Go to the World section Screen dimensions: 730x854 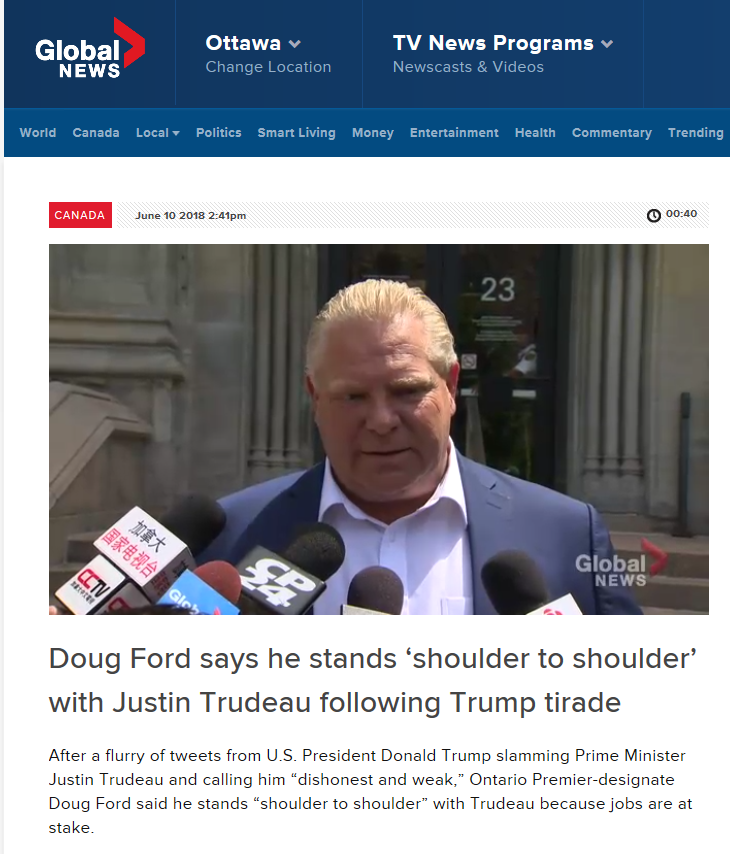click(38, 133)
